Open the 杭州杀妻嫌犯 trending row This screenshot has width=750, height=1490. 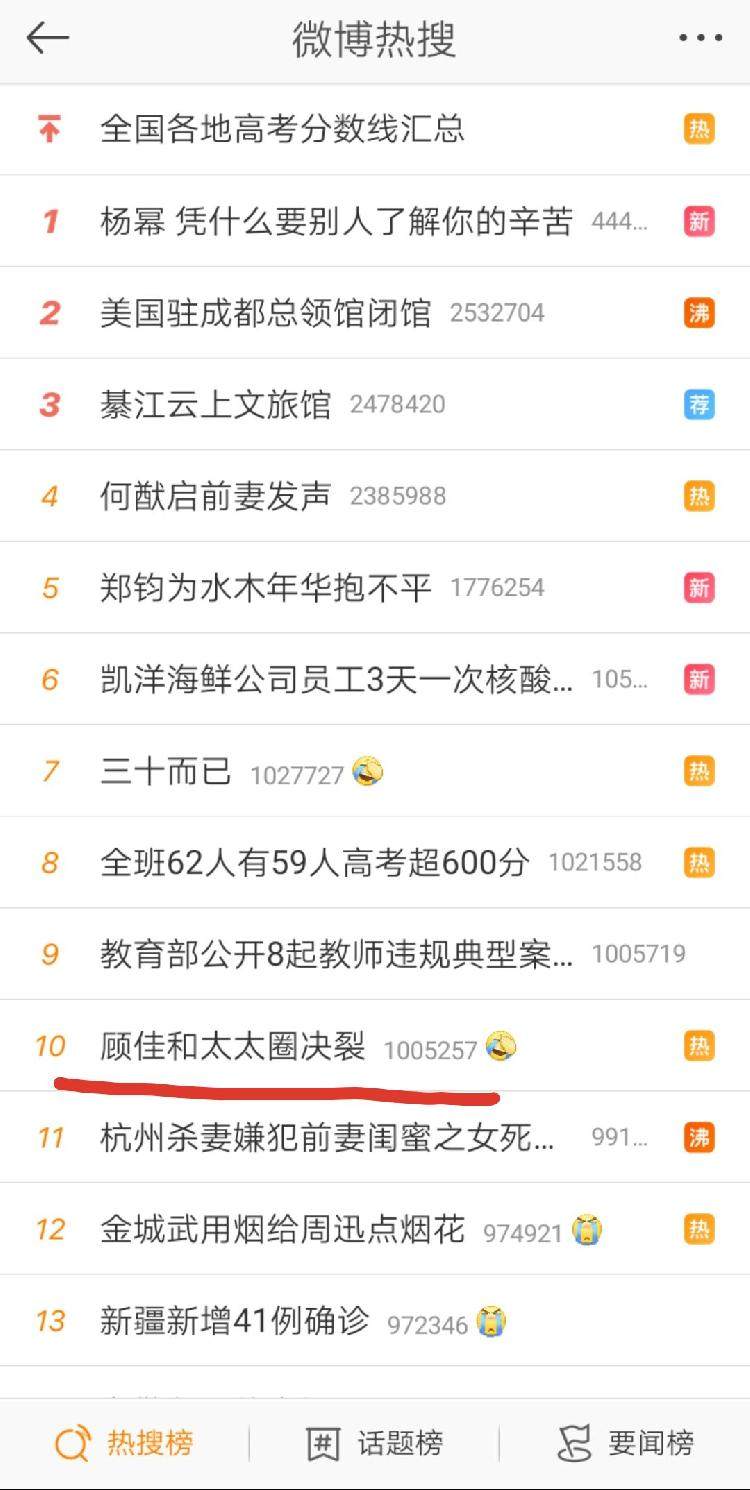pyautogui.click(x=326, y=1137)
